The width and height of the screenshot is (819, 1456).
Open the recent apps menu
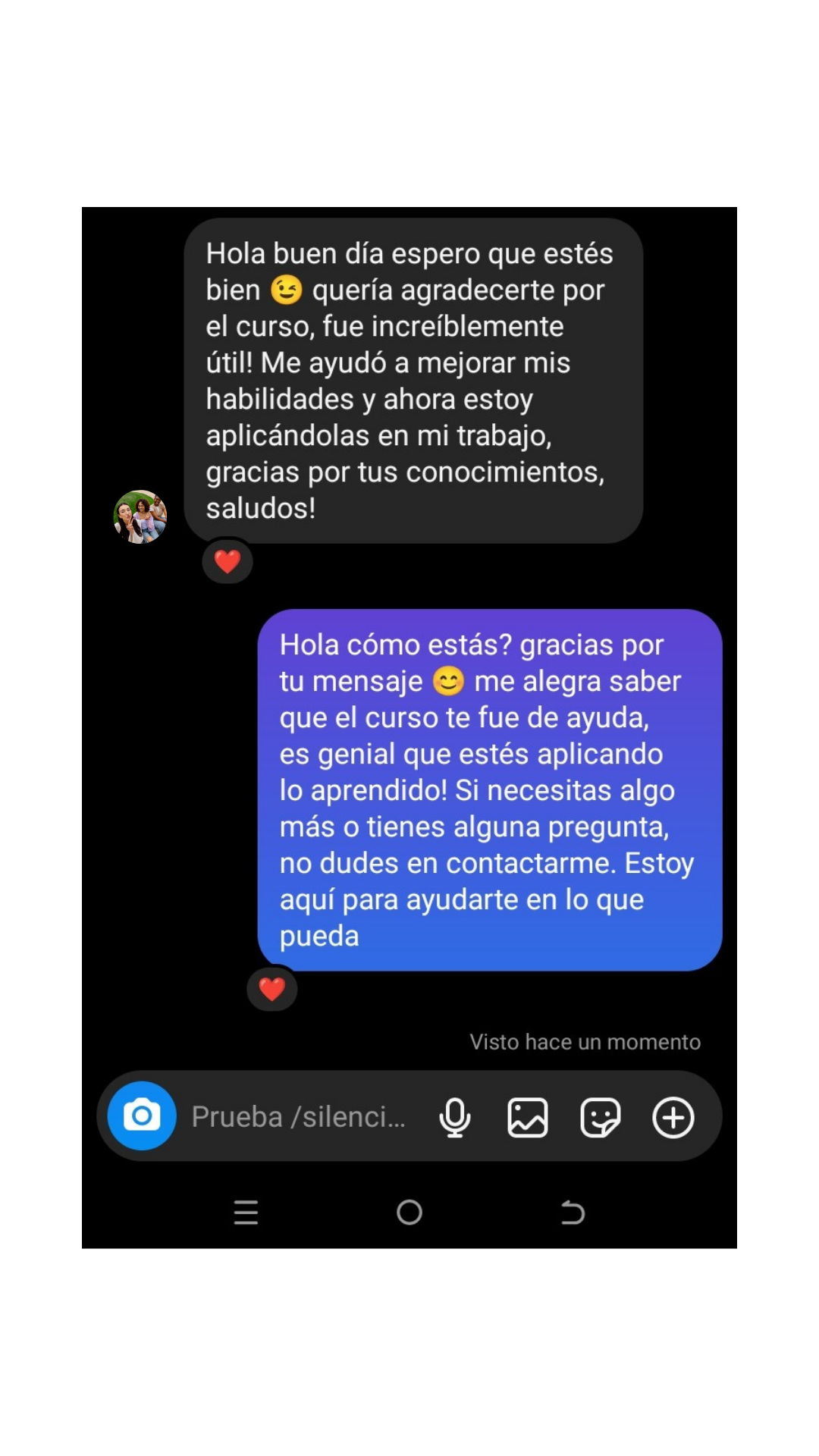(246, 1213)
